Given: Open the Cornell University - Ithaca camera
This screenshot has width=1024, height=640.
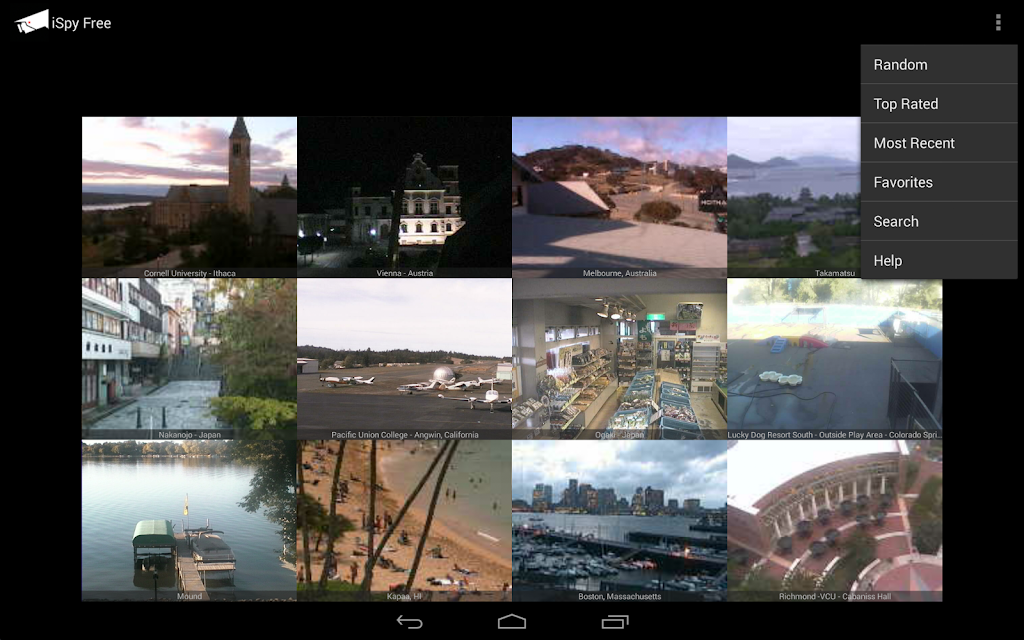Looking at the screenshot, I should pos(189,197).
